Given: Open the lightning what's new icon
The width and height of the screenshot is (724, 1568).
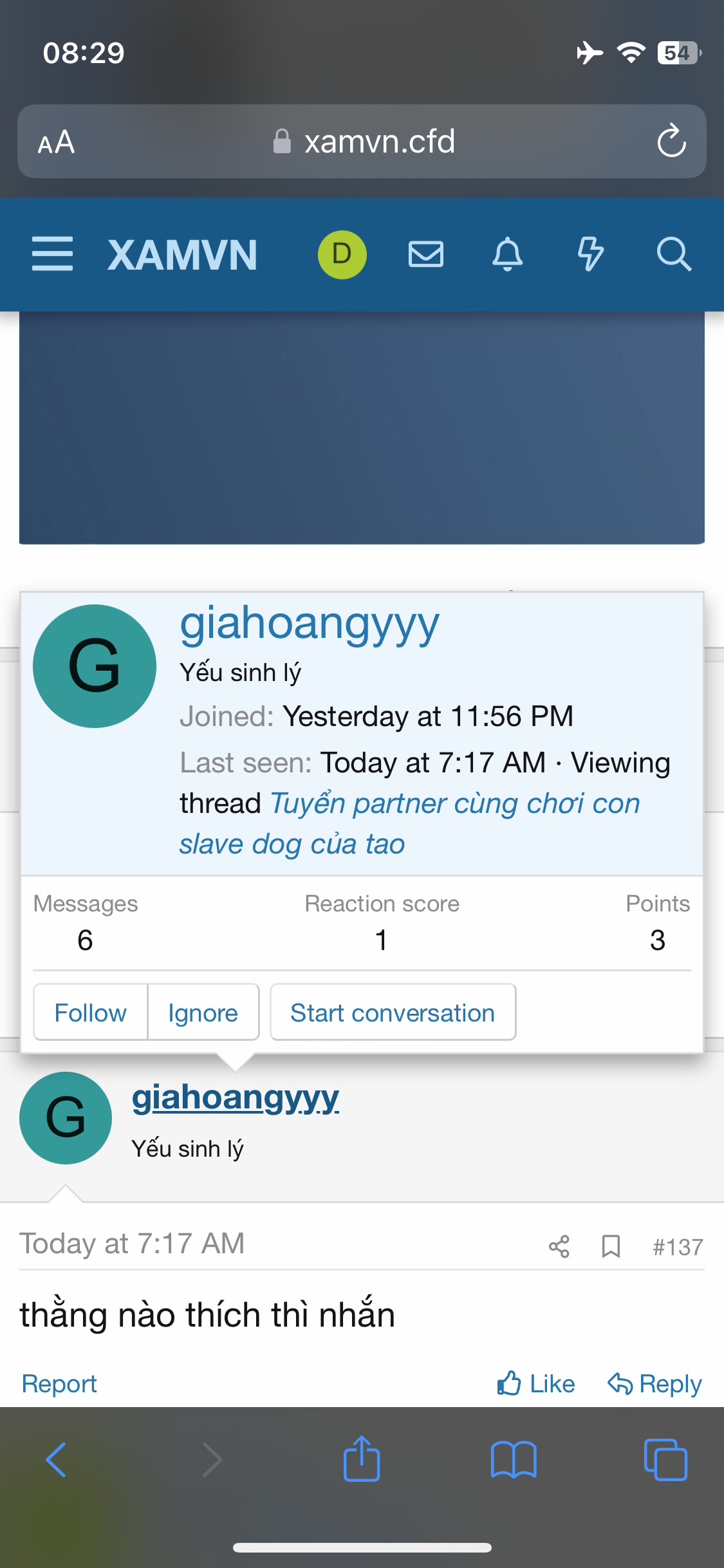Looking at the screenshot, I should (589, 254).
